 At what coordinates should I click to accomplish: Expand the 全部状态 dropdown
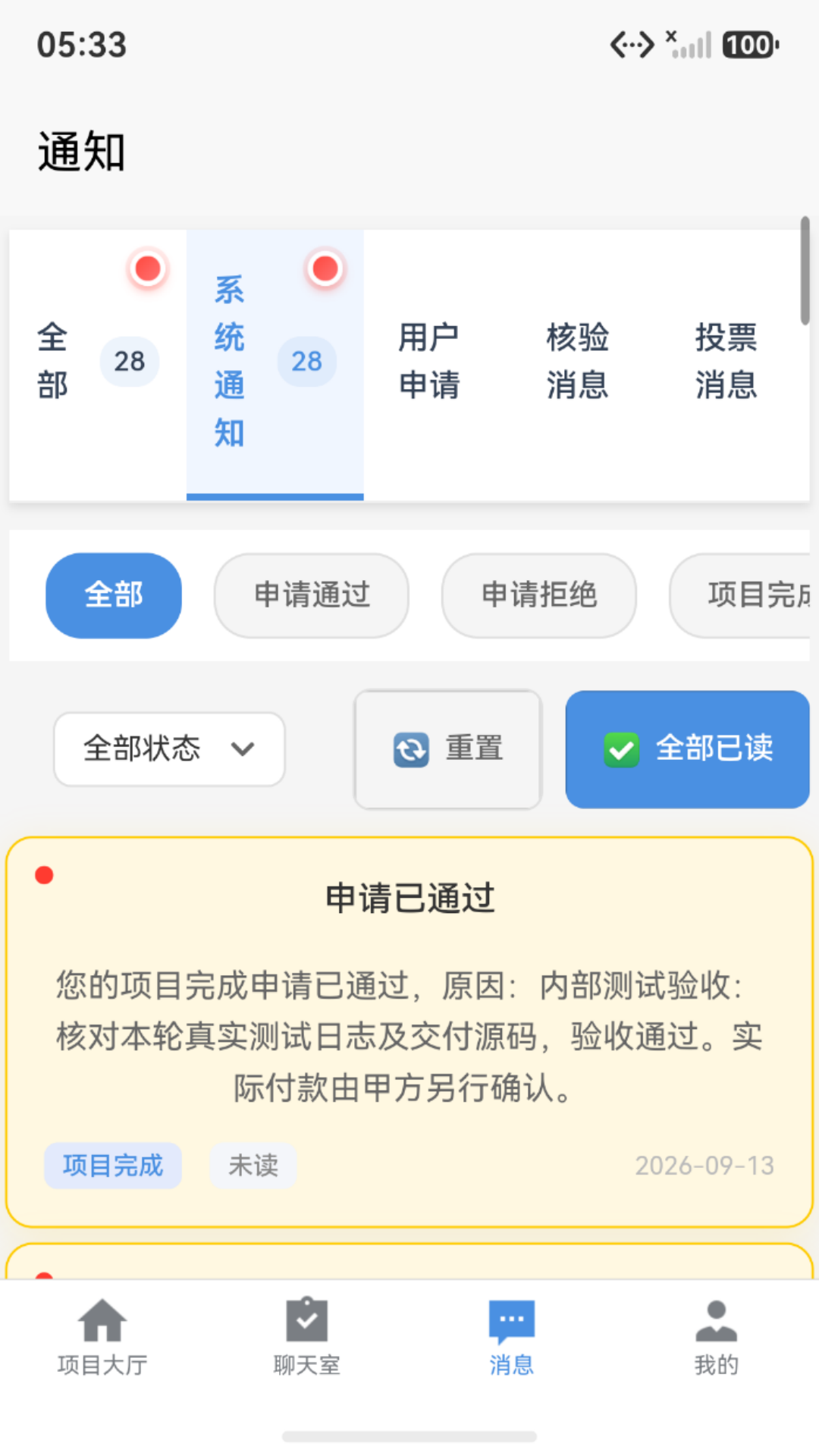[169, 749]
